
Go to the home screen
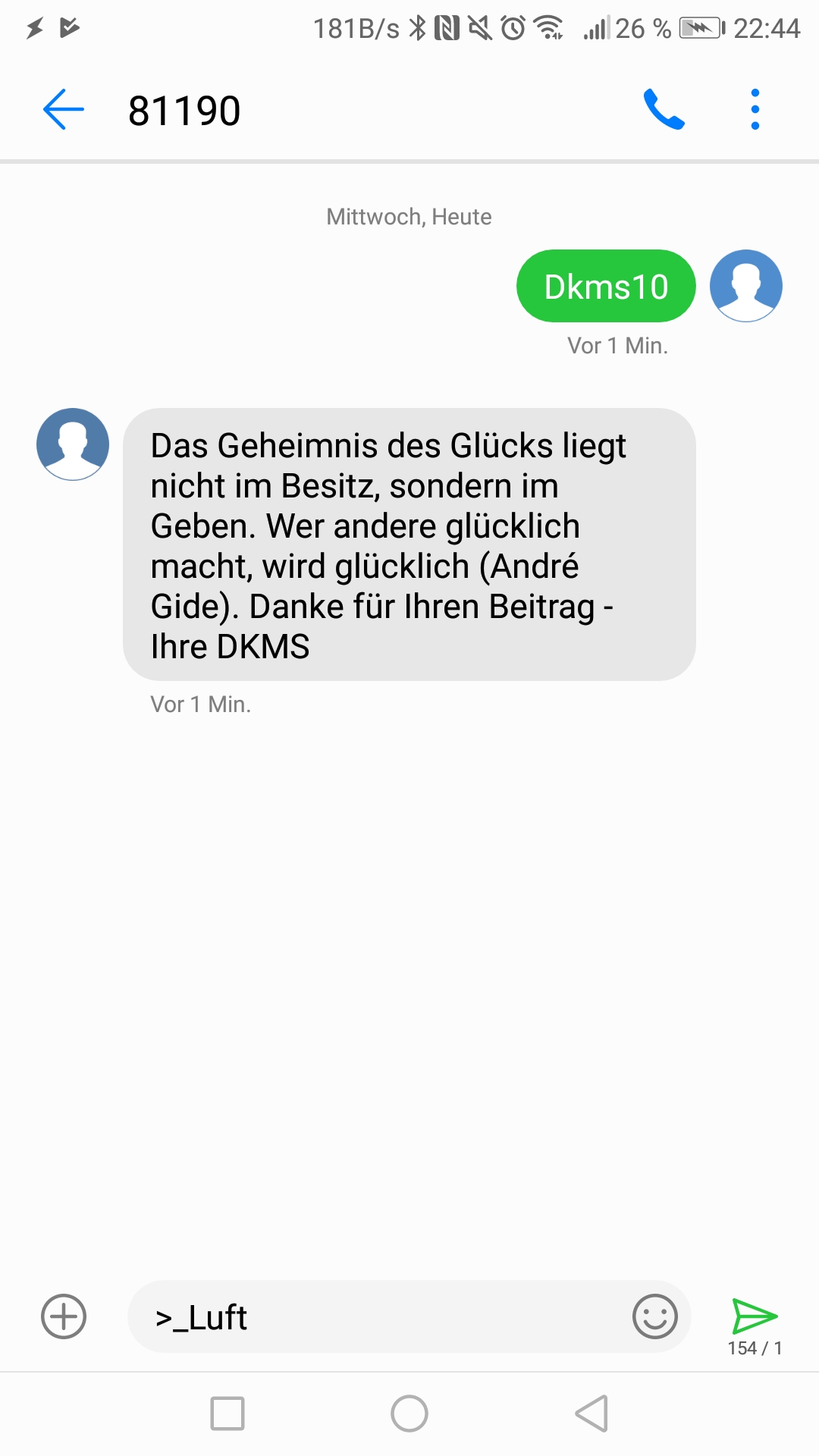tap(409, 1414)
